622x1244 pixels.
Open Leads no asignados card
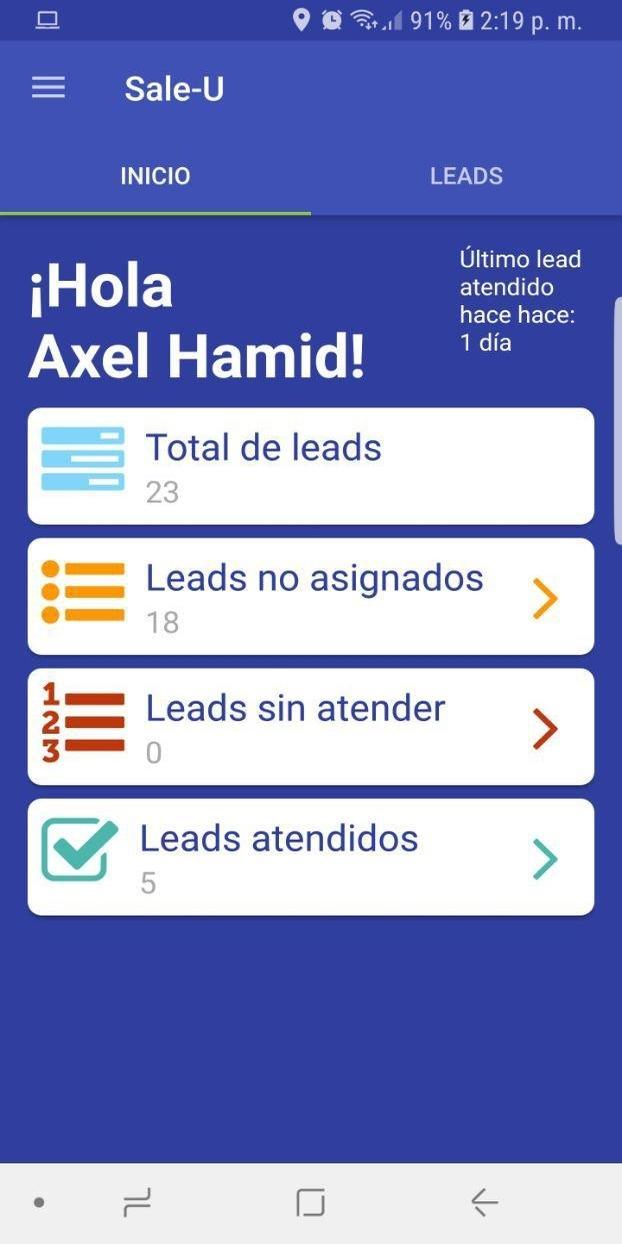[x=311, y=597]
